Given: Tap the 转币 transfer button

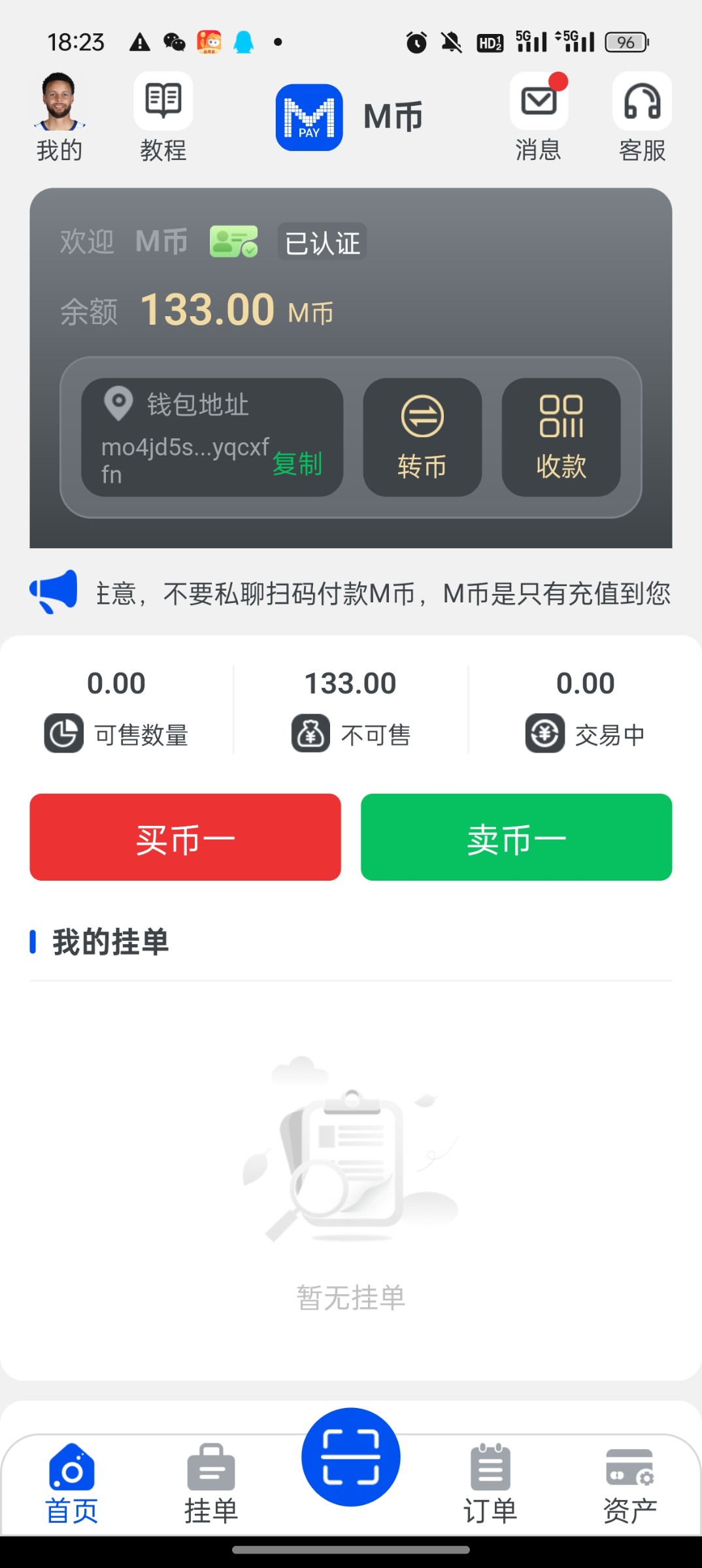Looking at the screenshot, I should click(422, 437).
